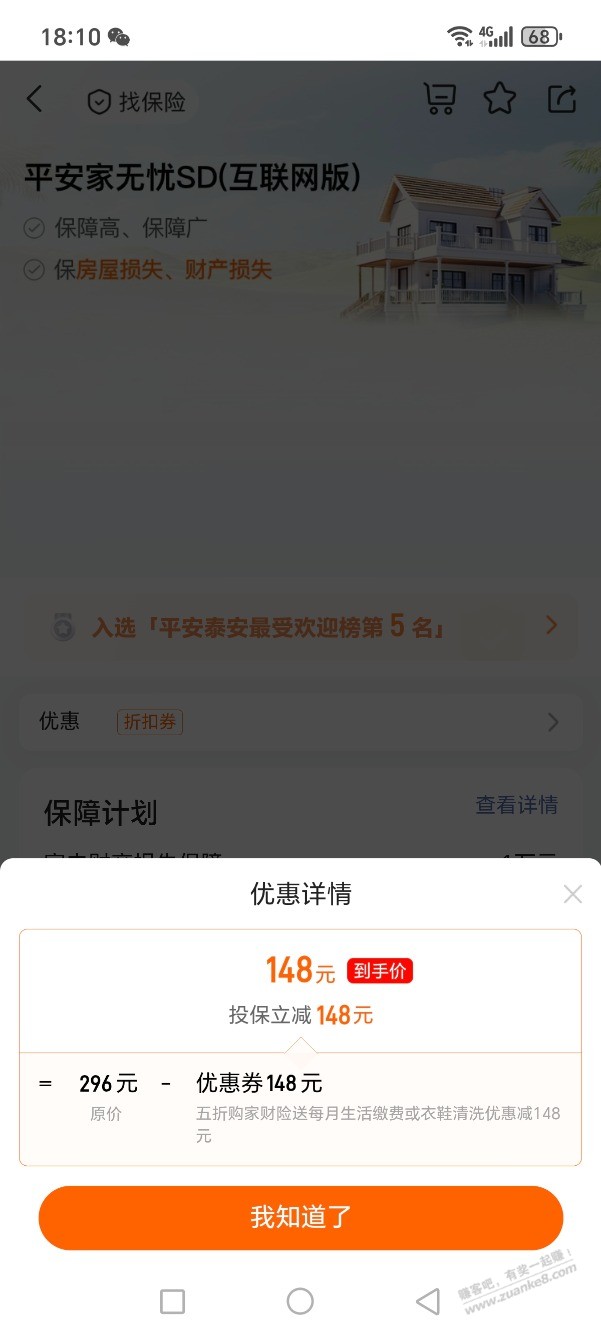The height and width of the screenshot is (1334, 601).
Task: Tap the system home button
Action: [300, 1301]
